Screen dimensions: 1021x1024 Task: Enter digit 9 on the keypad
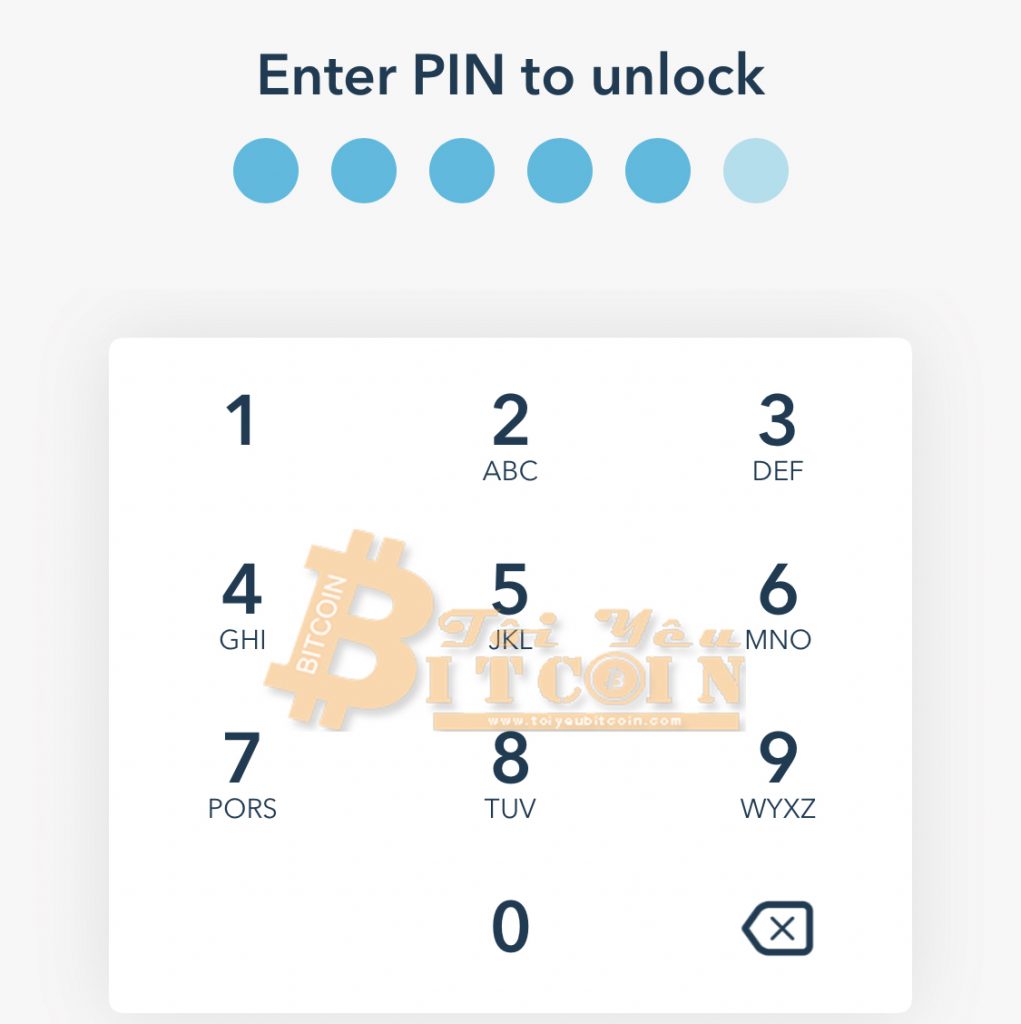pyautogui.click(x=777, y=773)
